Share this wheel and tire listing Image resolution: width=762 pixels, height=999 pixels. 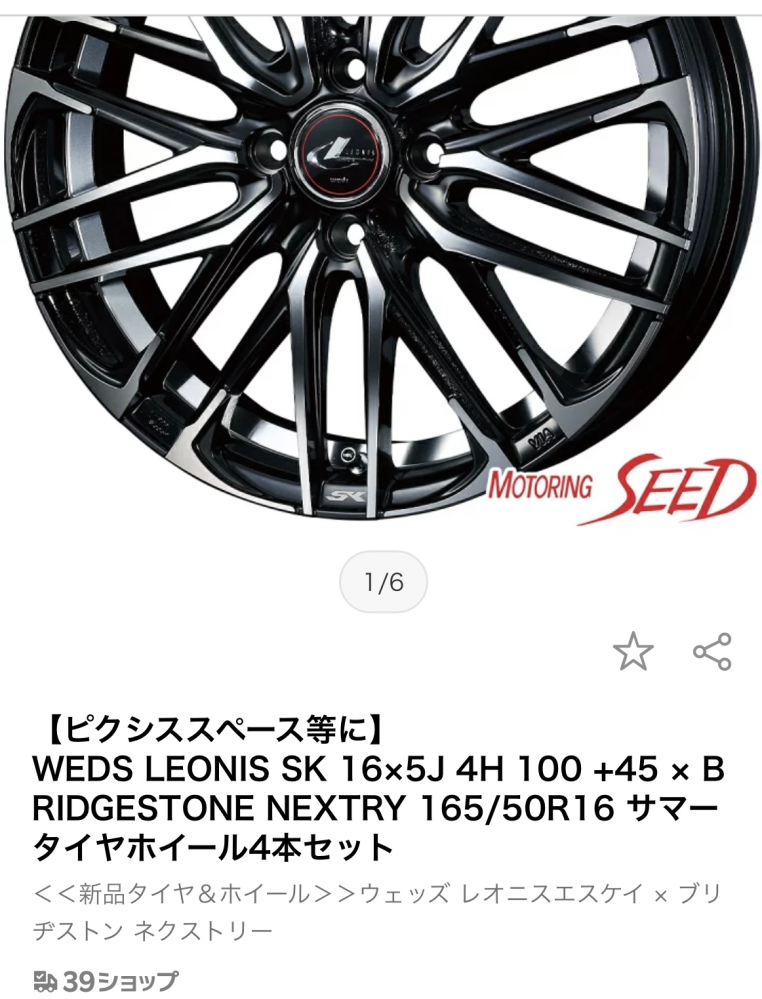tap(712, 651)
